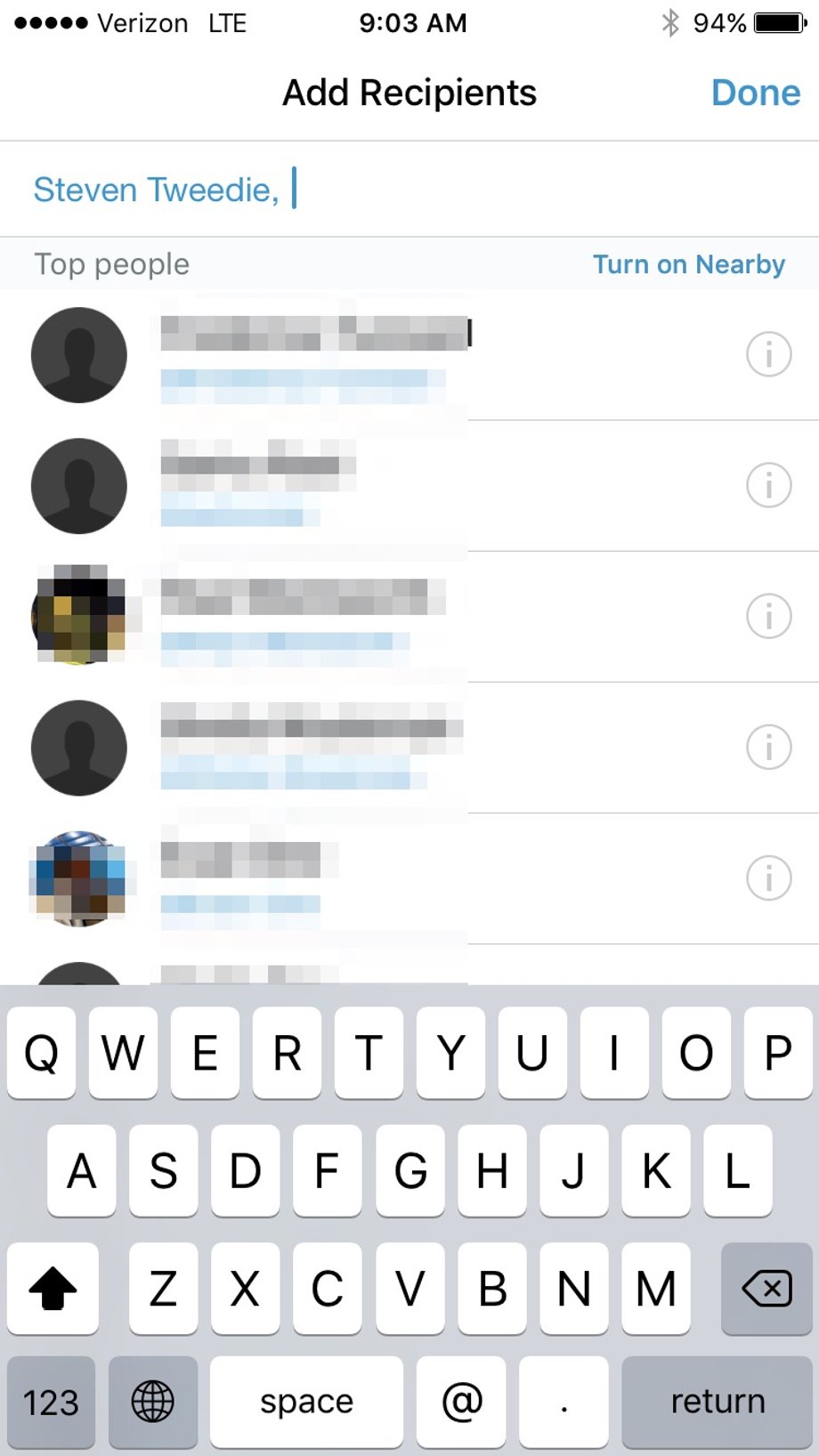Focus the recipients field after Steven Tweedie
The width and height of the screenshot is (819, 1456).
click(x=534, y=190)
